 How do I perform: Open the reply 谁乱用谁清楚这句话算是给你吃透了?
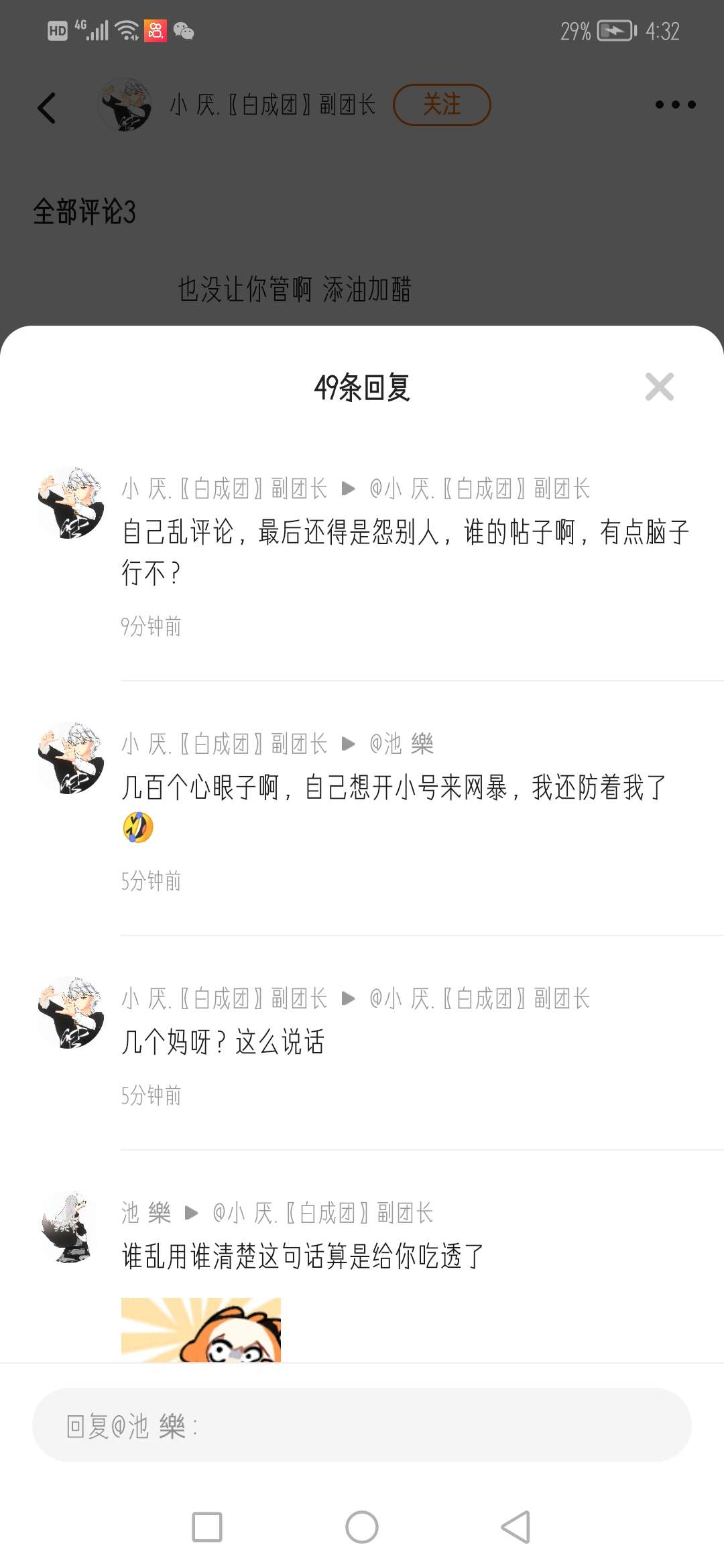click(x=302, y=1256)
